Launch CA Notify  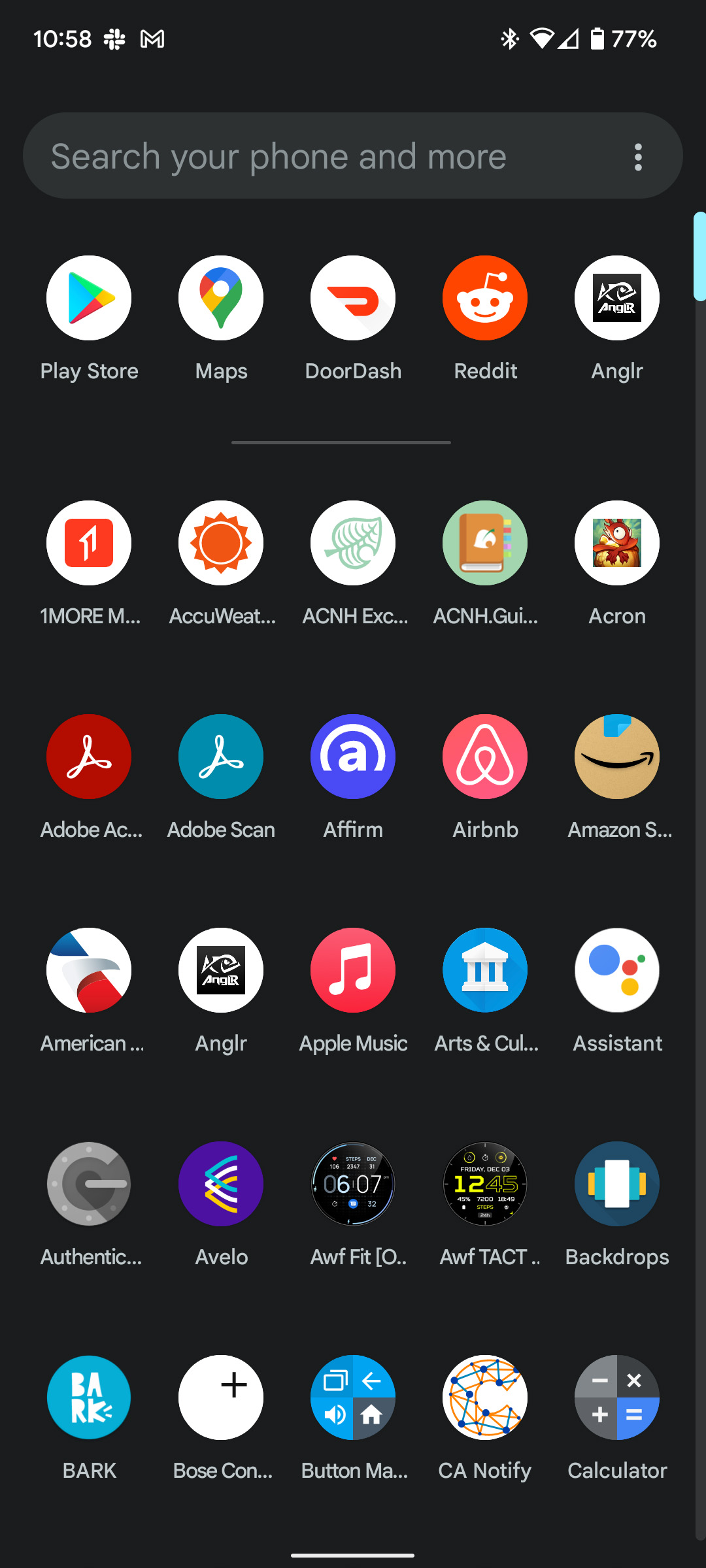(x=485, y=1398)
